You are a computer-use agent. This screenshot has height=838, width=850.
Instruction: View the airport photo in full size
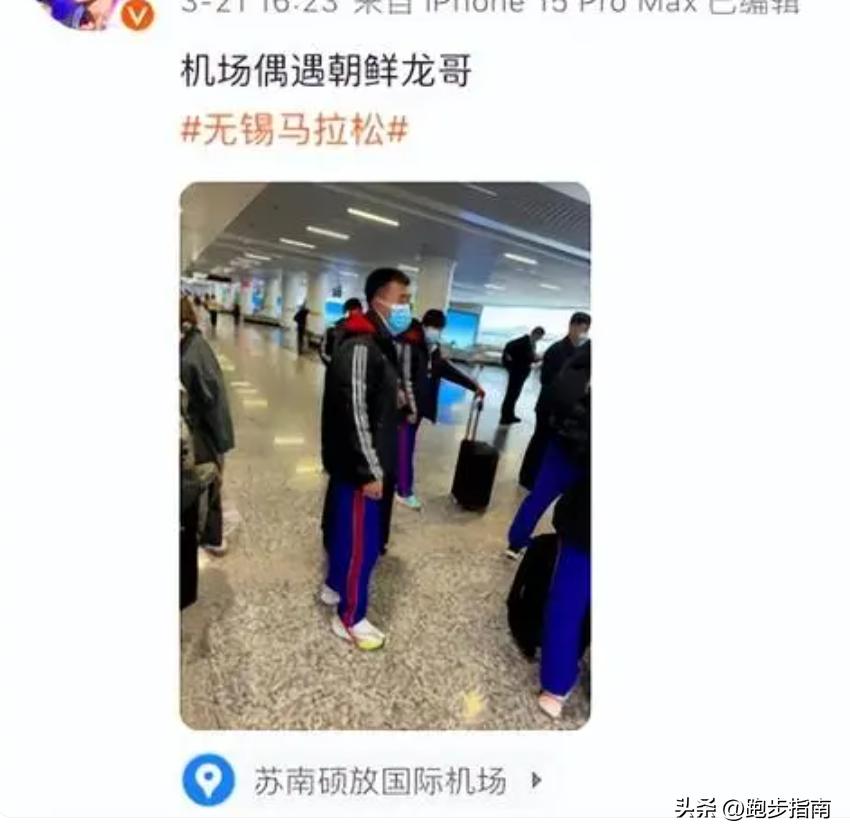click(x=385, y=455)
